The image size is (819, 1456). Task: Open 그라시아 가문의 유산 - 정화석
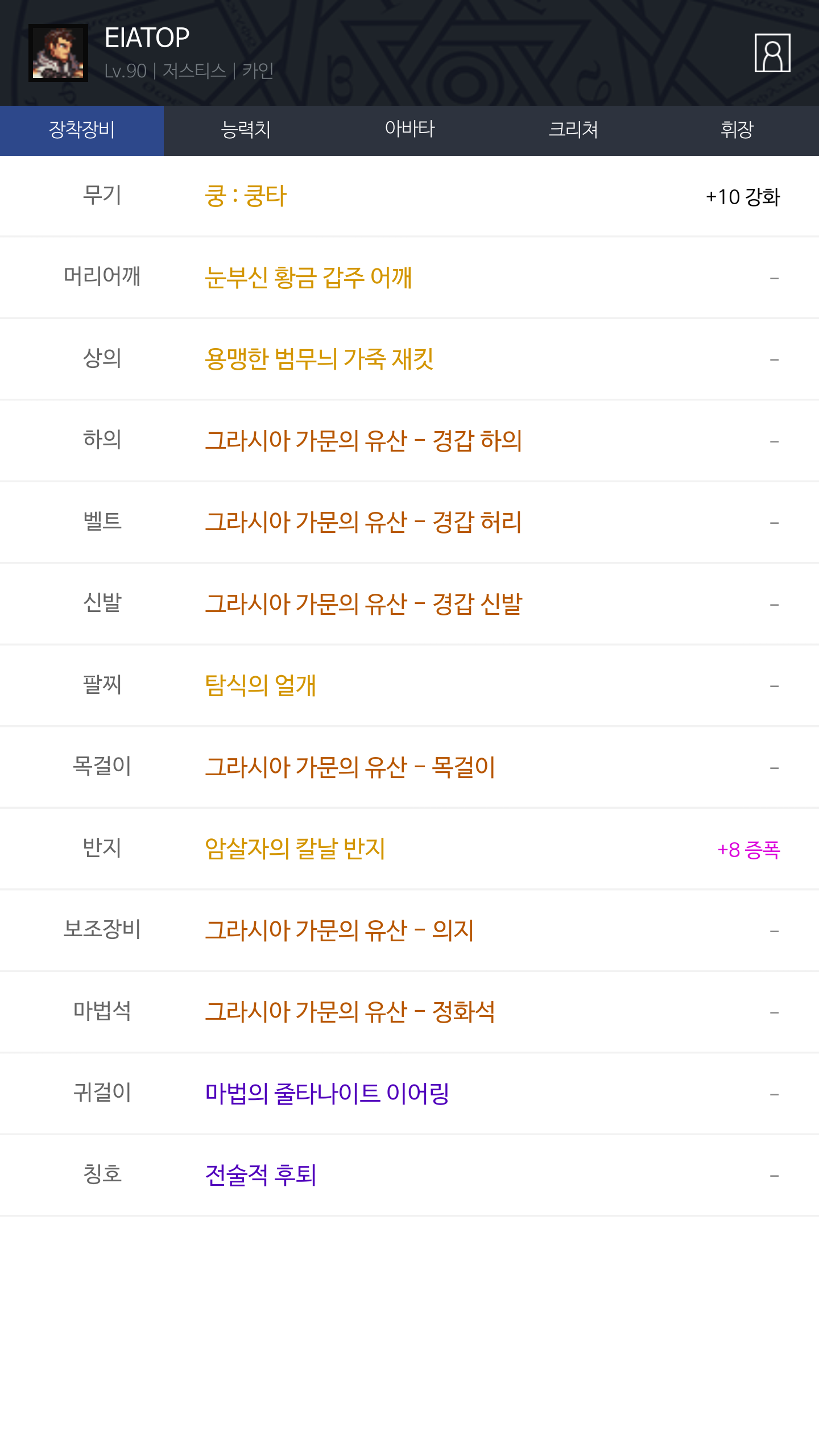coord(350,1011)
